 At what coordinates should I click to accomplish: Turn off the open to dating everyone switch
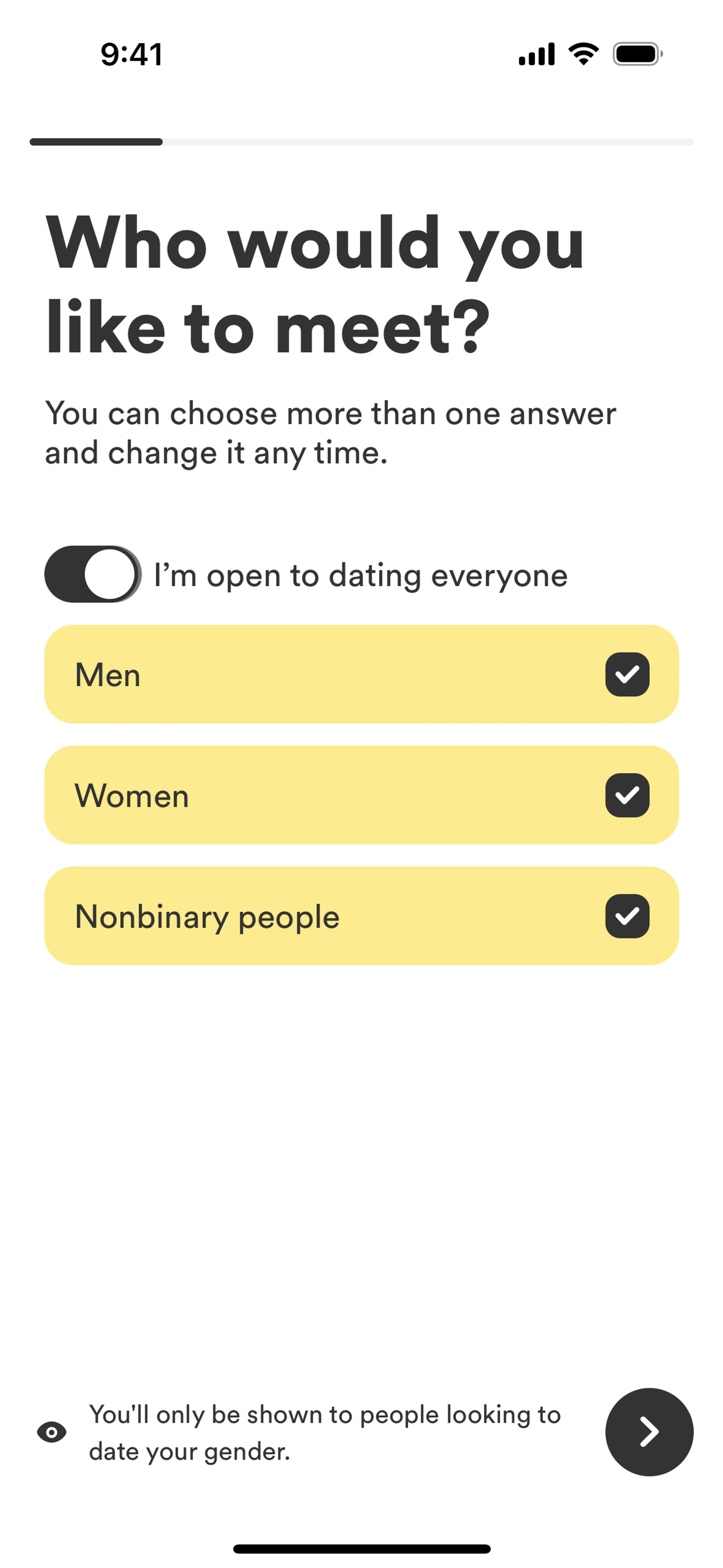(93, 574)
